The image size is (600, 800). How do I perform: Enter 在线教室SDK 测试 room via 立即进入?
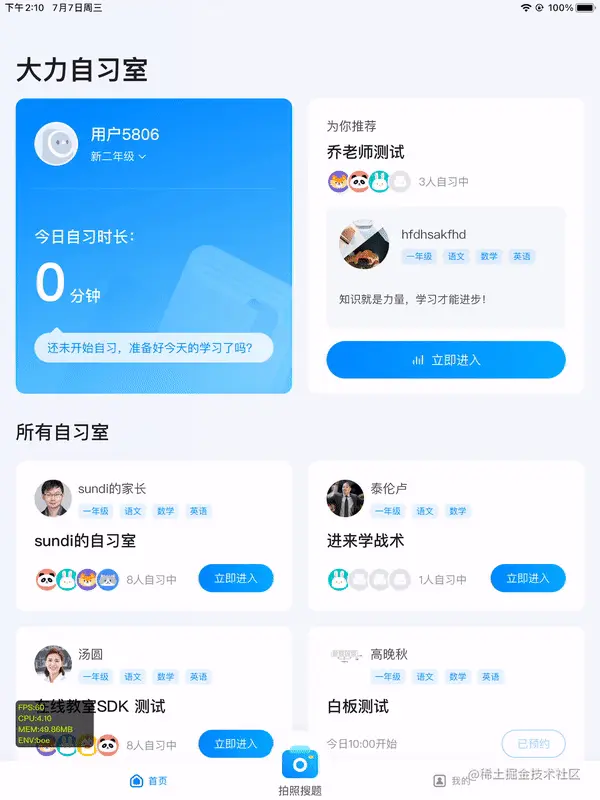[x=235, y=743]
